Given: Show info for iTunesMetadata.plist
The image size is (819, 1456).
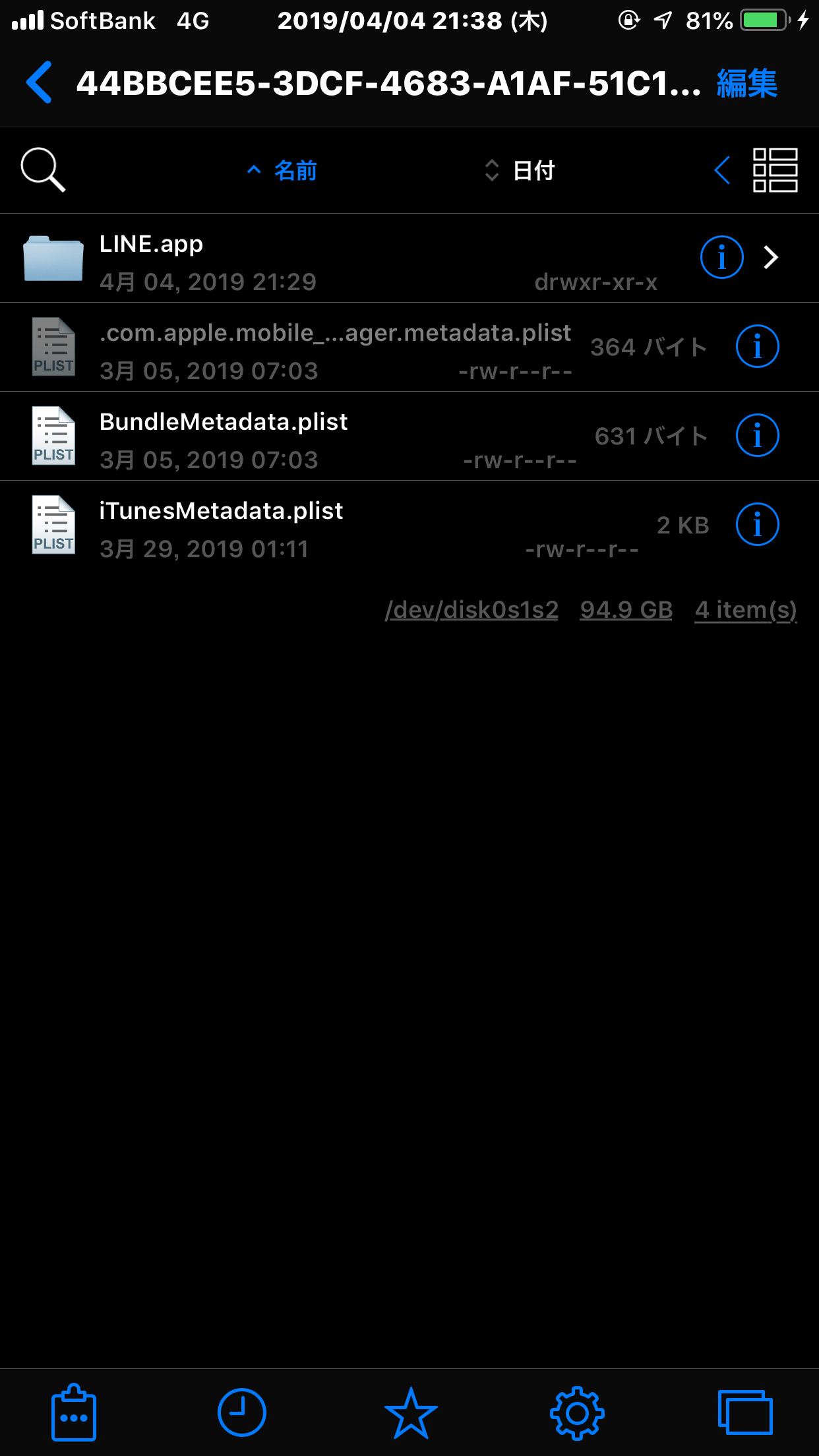Looking at the screenshot, I should point(757,525).
